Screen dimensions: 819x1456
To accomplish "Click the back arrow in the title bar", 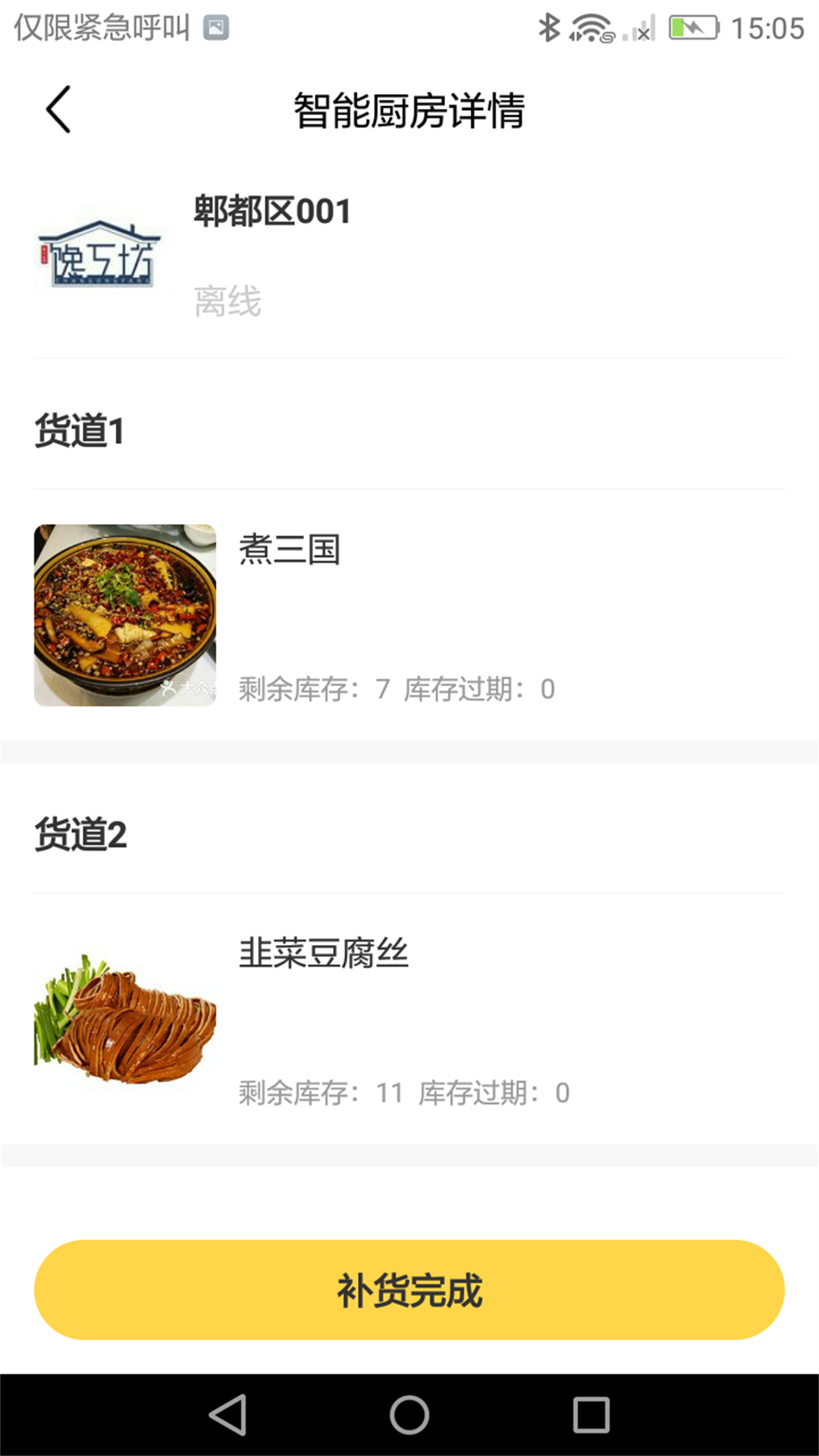I will [57, 108].
